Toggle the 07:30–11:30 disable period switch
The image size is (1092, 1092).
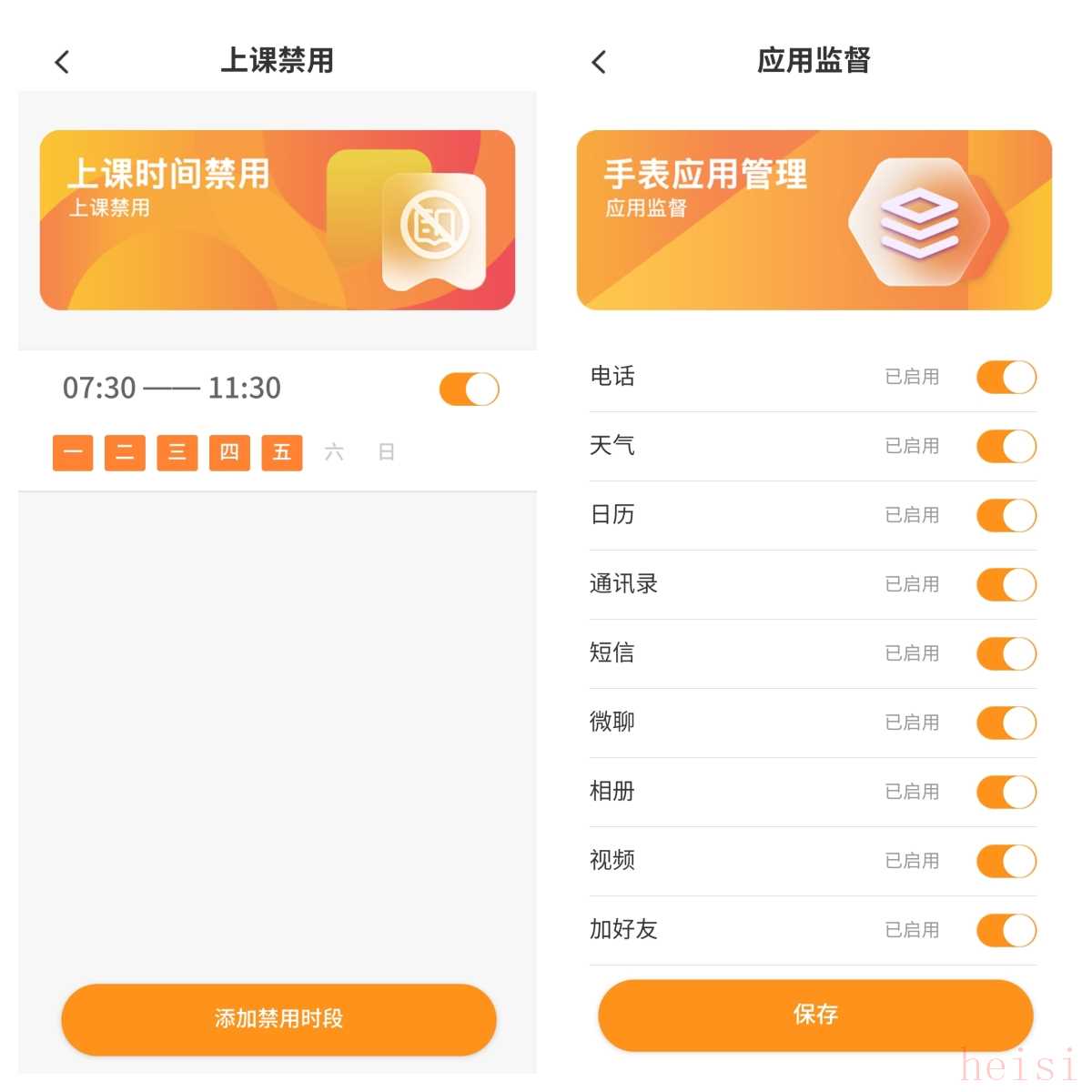click(469, 389)
